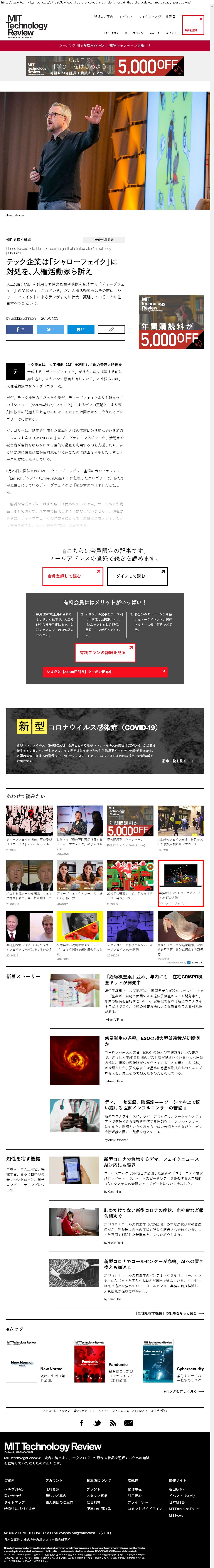Go to the イベント section
This screenshot has height=1568, width=214.
pos(171,33)
